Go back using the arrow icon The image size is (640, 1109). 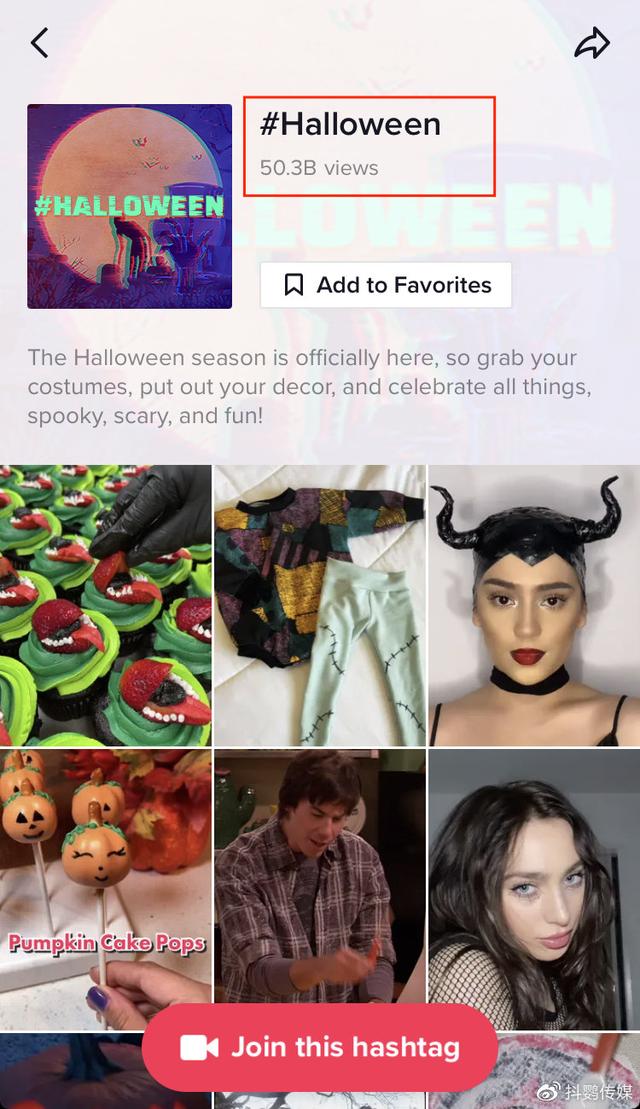tap(40, 43)
